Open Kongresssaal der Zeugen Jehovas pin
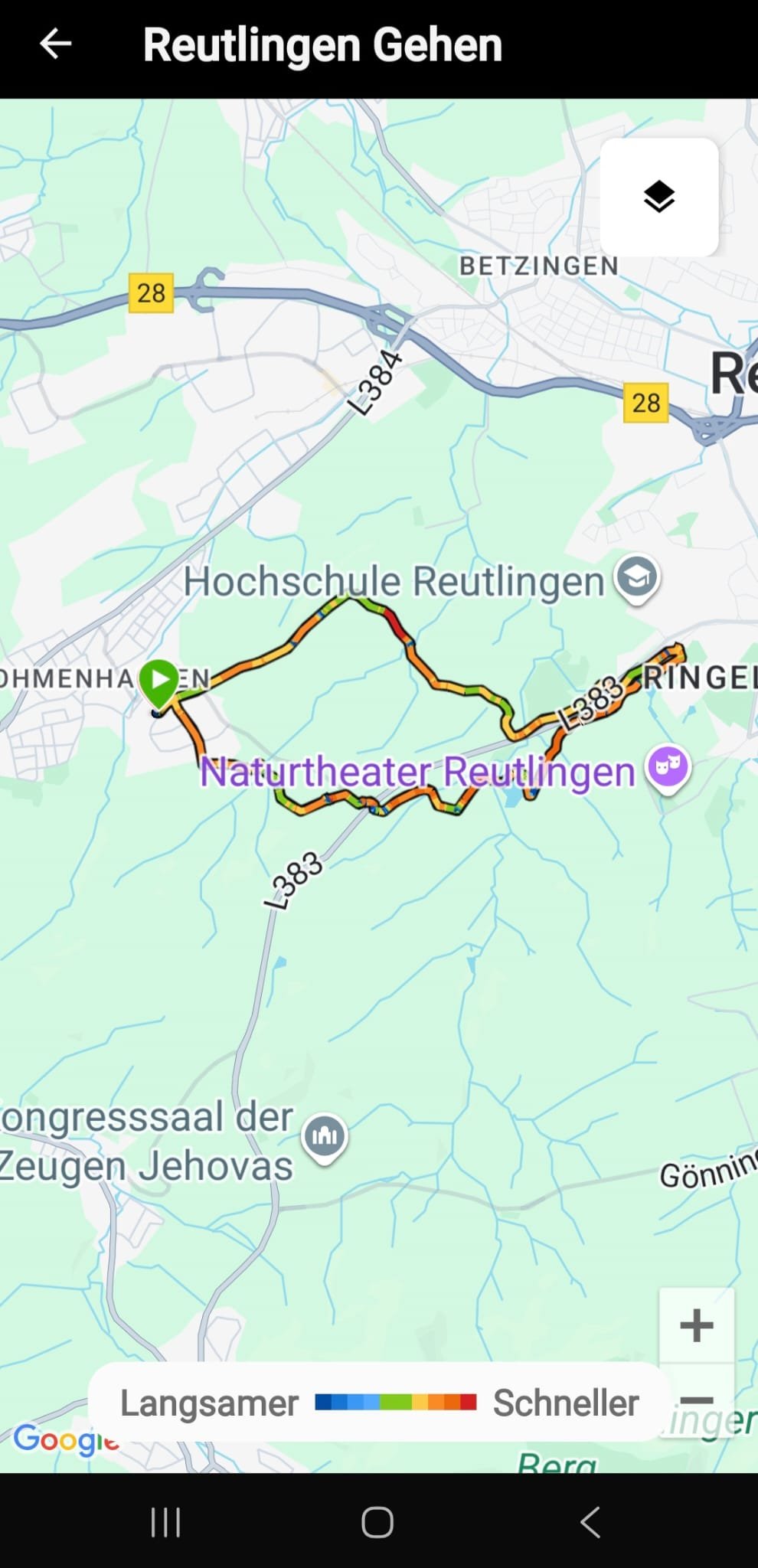 [x=325, y=1135]
